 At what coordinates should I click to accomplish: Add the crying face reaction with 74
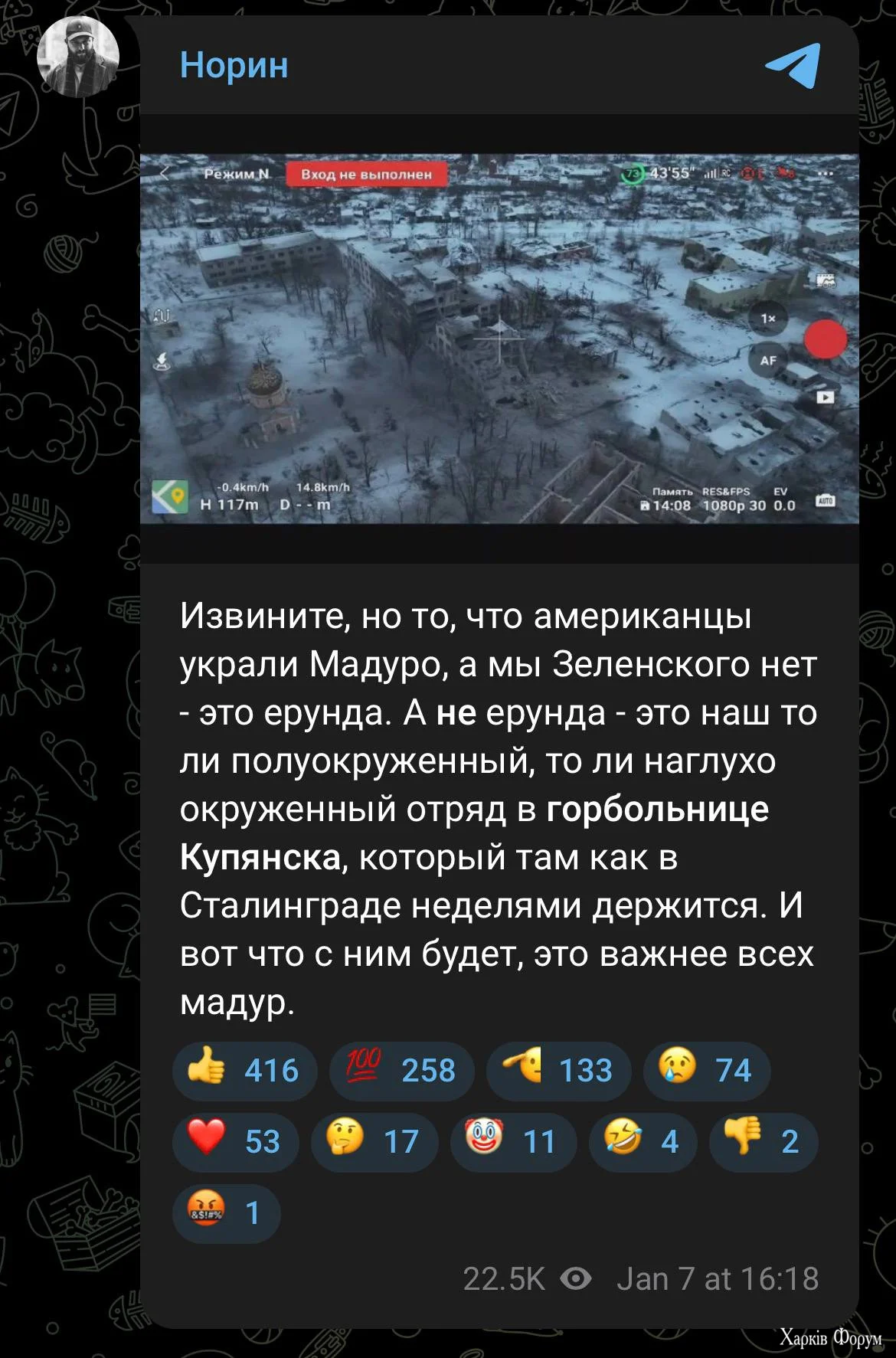point(706,1070)
